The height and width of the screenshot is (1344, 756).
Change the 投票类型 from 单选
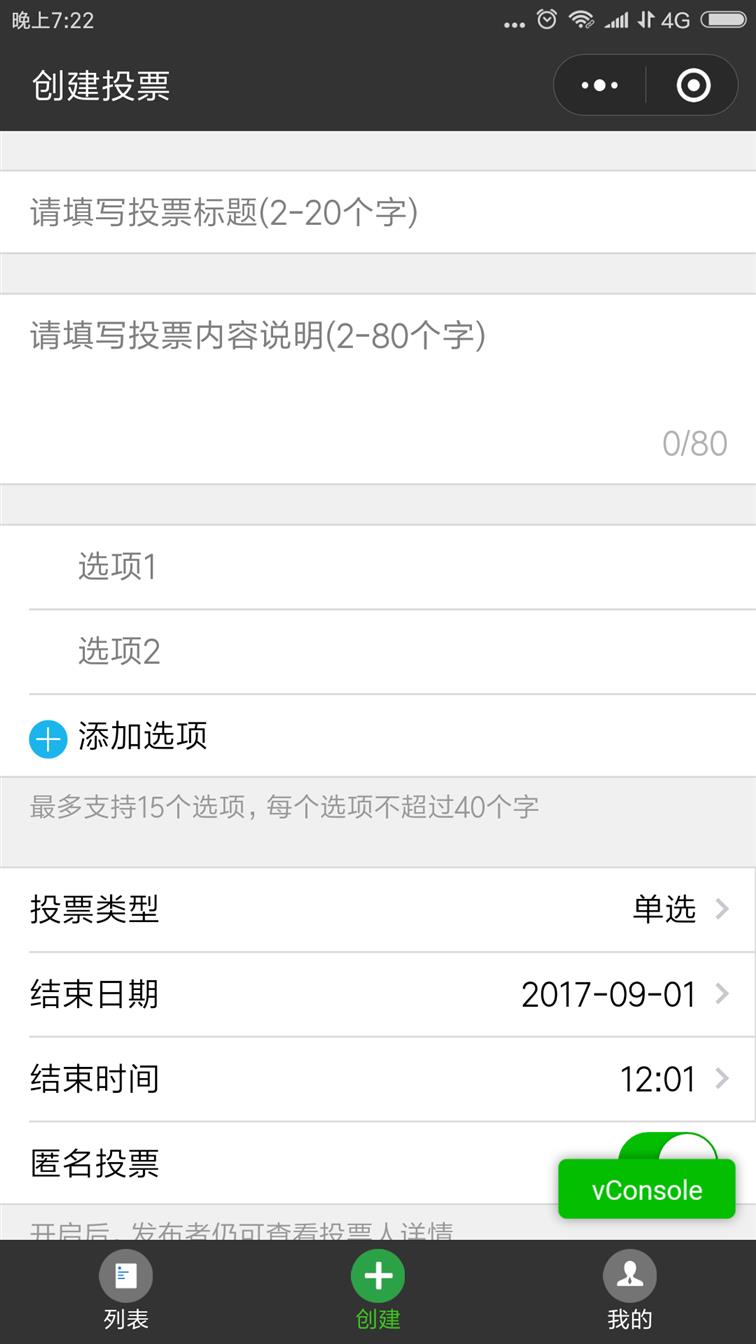pyautogui.click(x=378, y=910)
